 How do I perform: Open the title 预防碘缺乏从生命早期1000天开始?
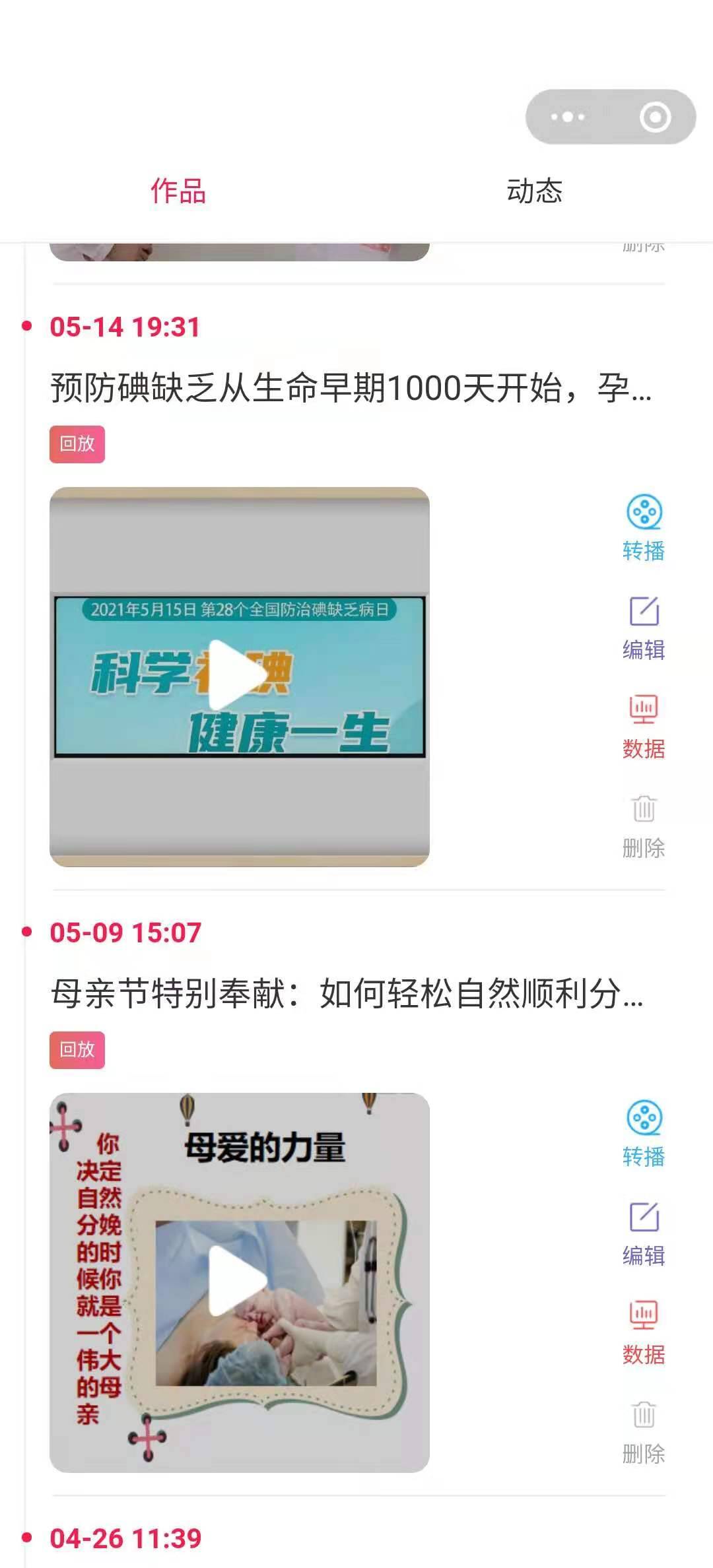pos(350,388)
